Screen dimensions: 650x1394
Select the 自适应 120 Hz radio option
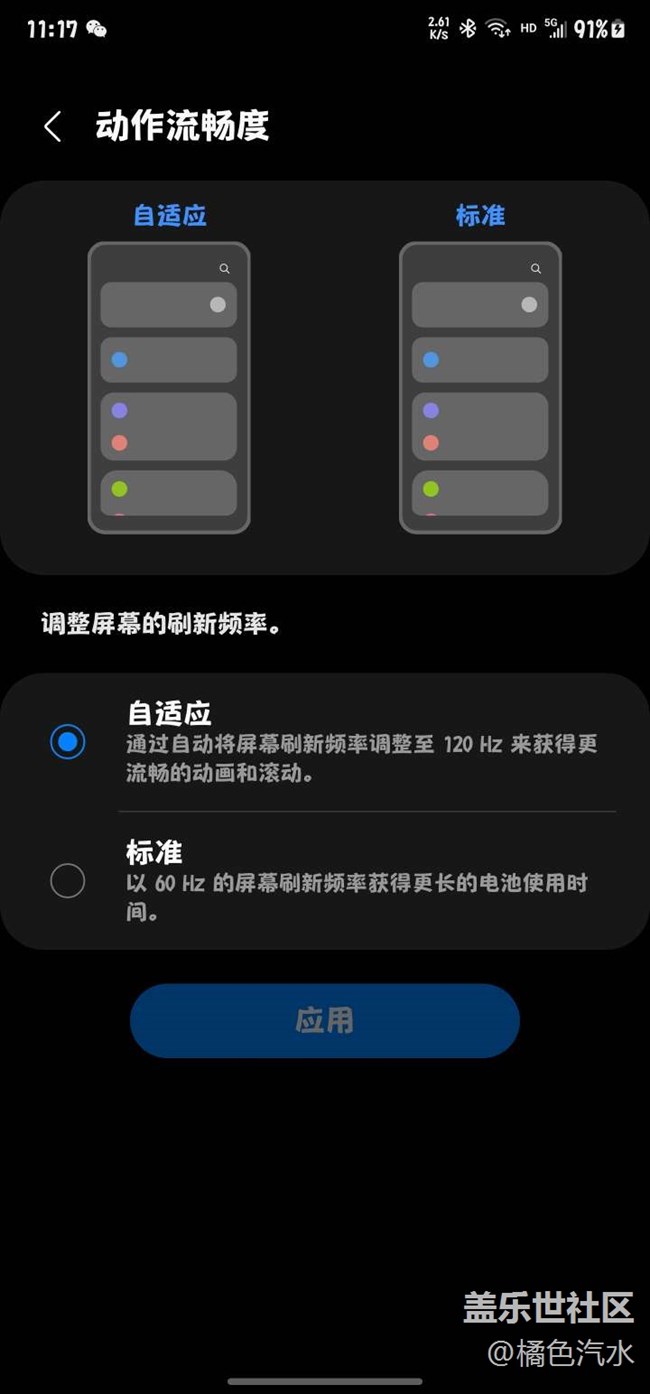pos(68,742)
